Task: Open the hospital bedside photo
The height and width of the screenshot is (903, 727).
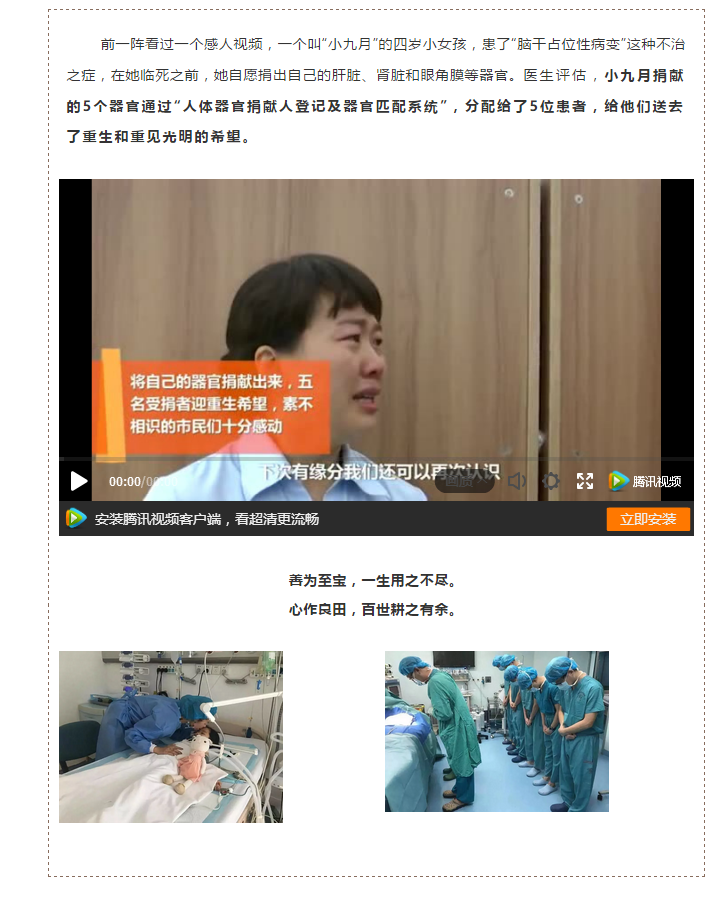Action: click(171, 737)
